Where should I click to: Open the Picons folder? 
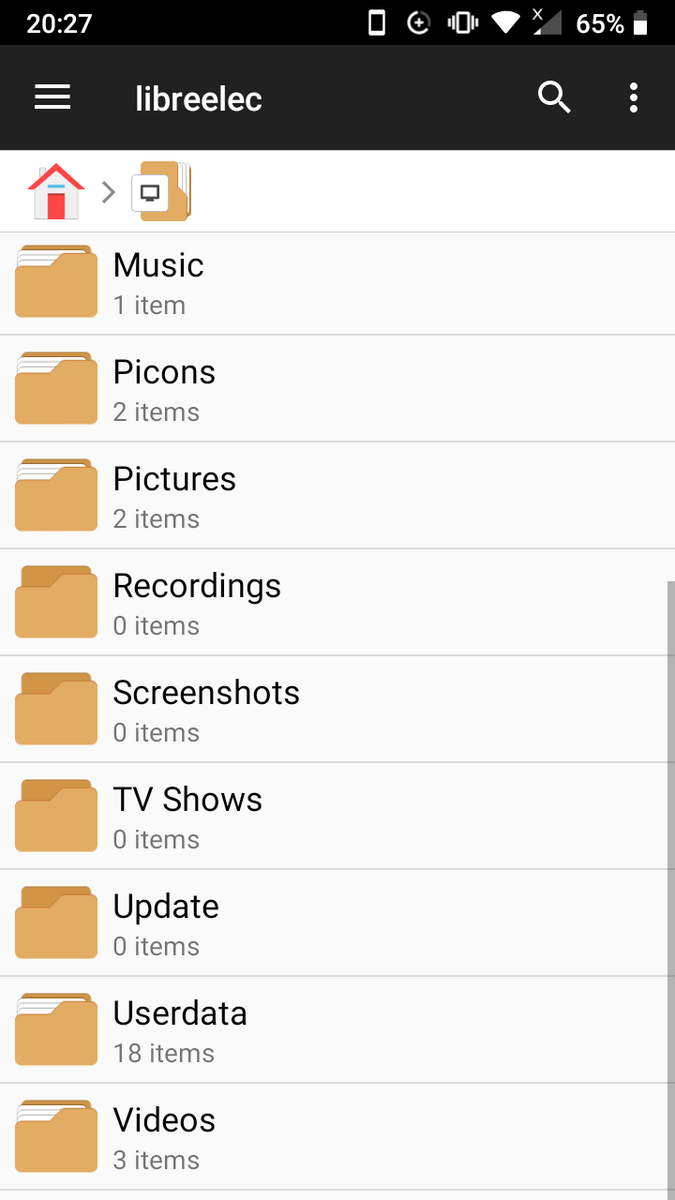click(337, 389)
